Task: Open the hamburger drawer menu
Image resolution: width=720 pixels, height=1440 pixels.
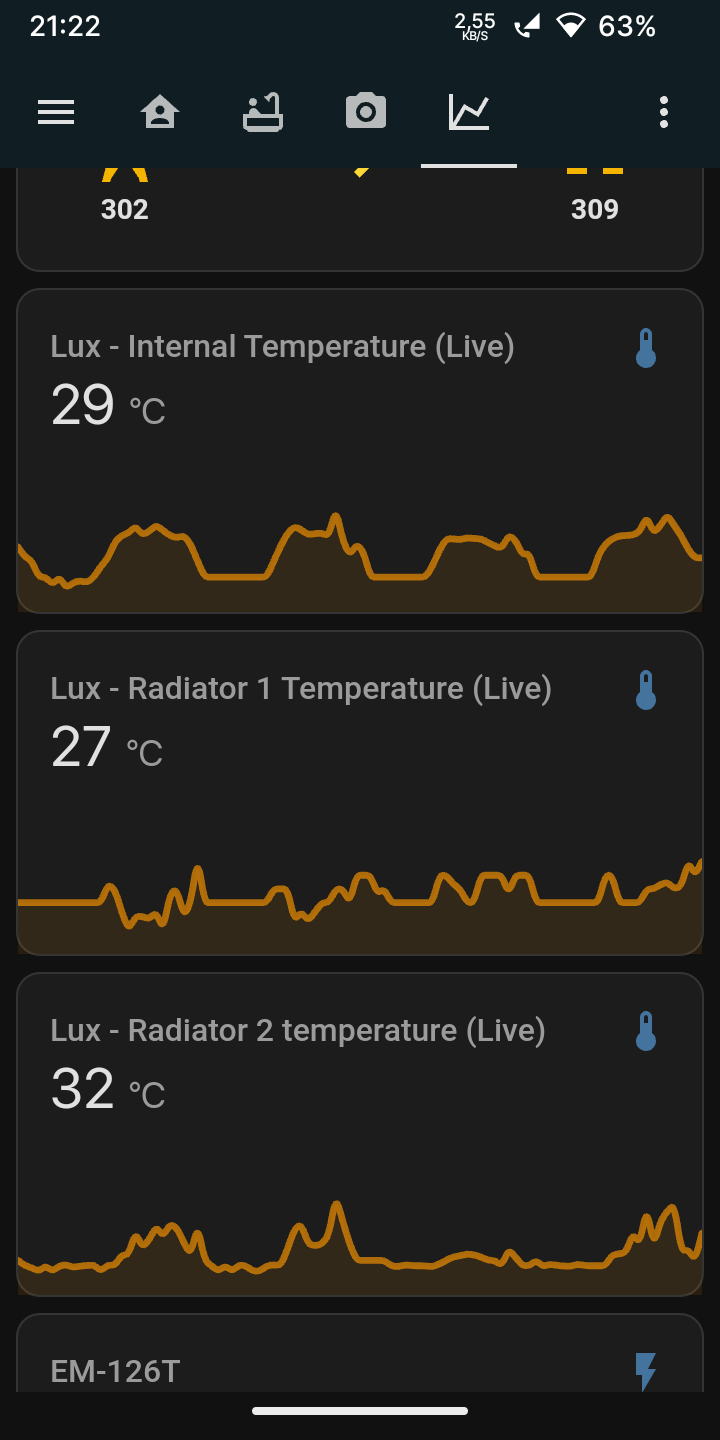Action: coord(56,112)
